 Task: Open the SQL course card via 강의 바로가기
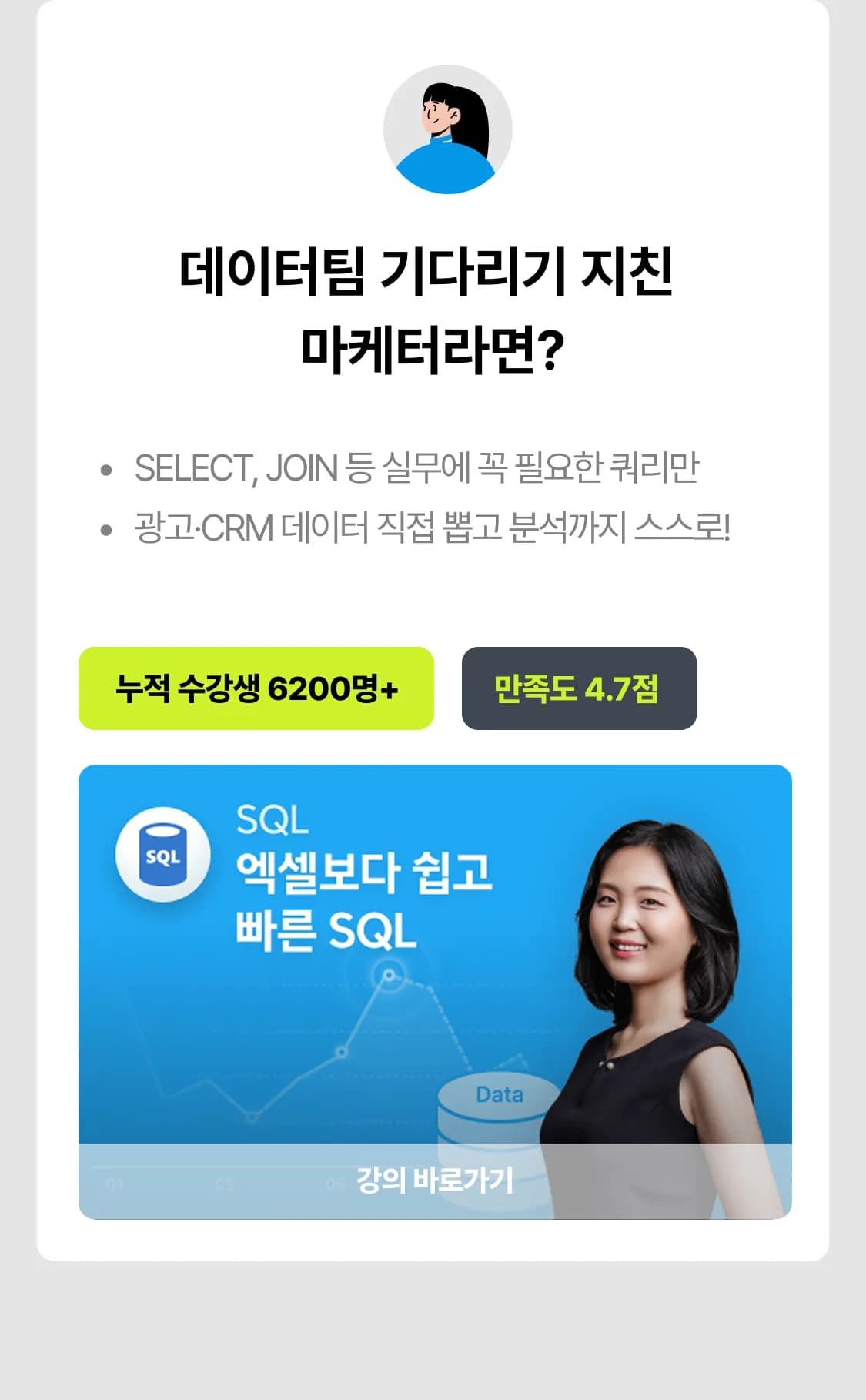(435, 1180)
